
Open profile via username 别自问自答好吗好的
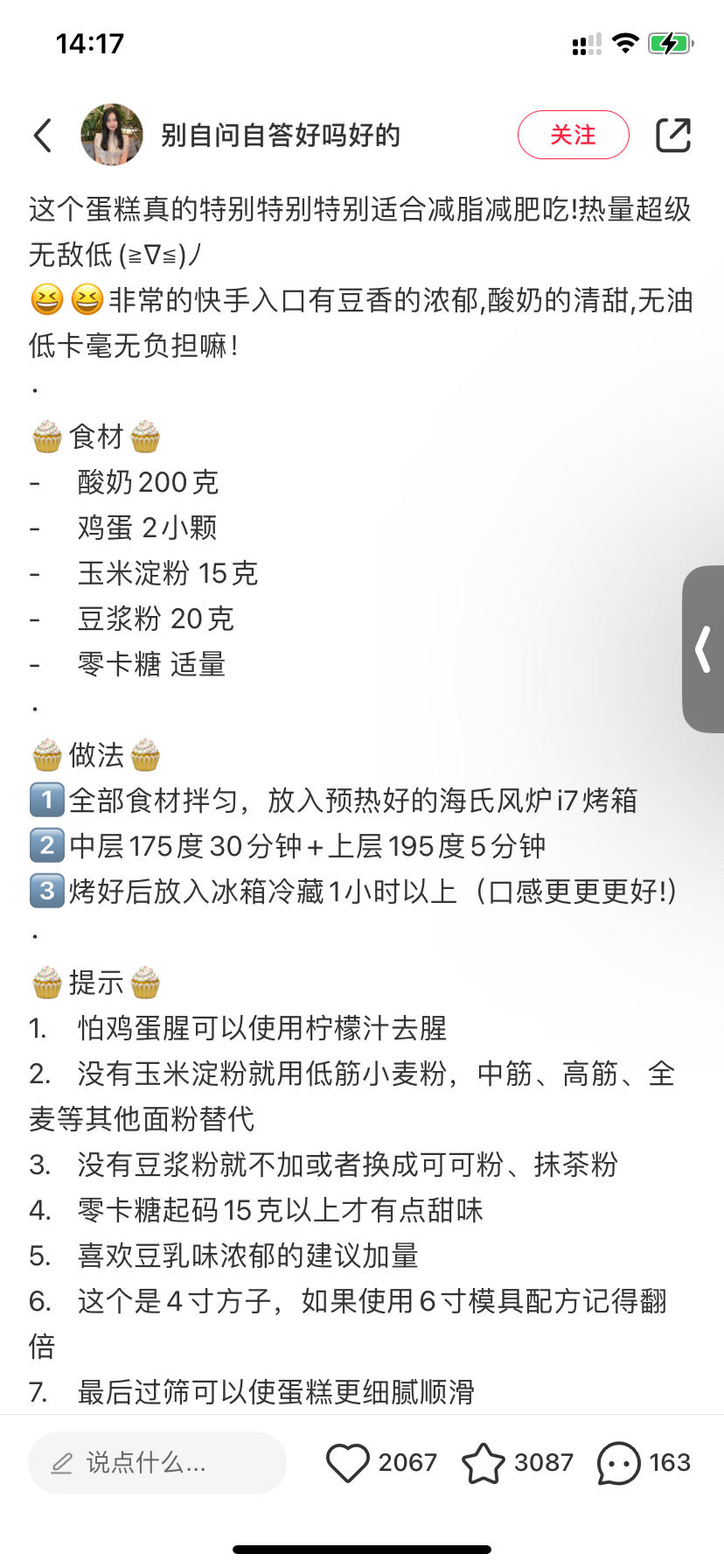click(281, 136)
